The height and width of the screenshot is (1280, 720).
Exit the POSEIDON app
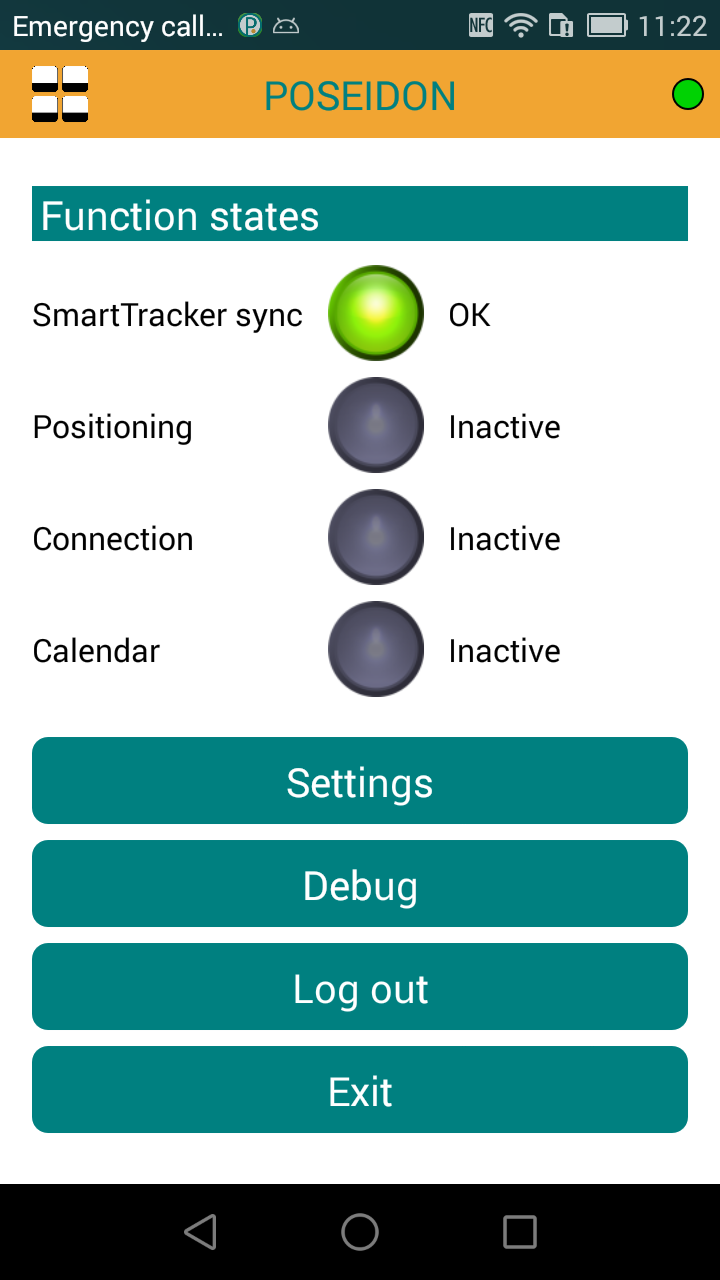click(x=360, y=1090)
